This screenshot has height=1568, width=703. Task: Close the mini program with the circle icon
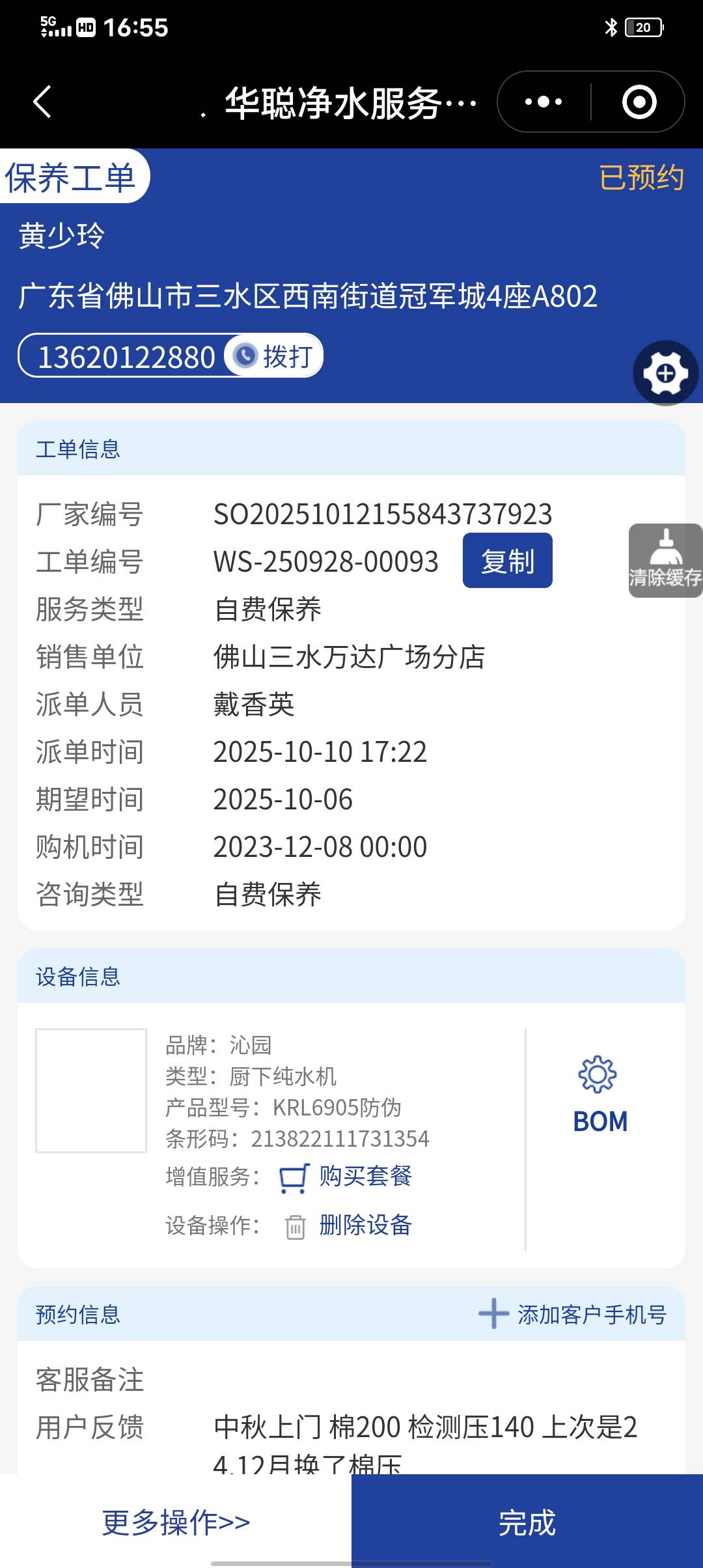click(639, 102)
